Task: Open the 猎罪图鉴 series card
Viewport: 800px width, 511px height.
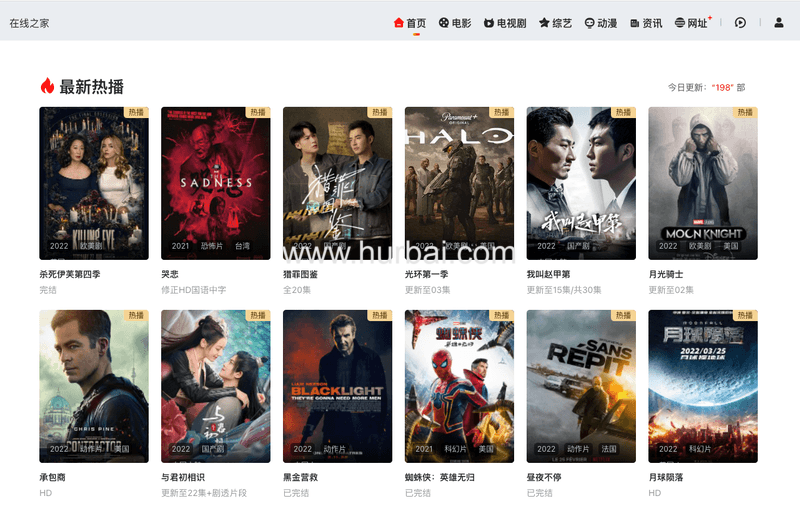Action: coord(338,183)
